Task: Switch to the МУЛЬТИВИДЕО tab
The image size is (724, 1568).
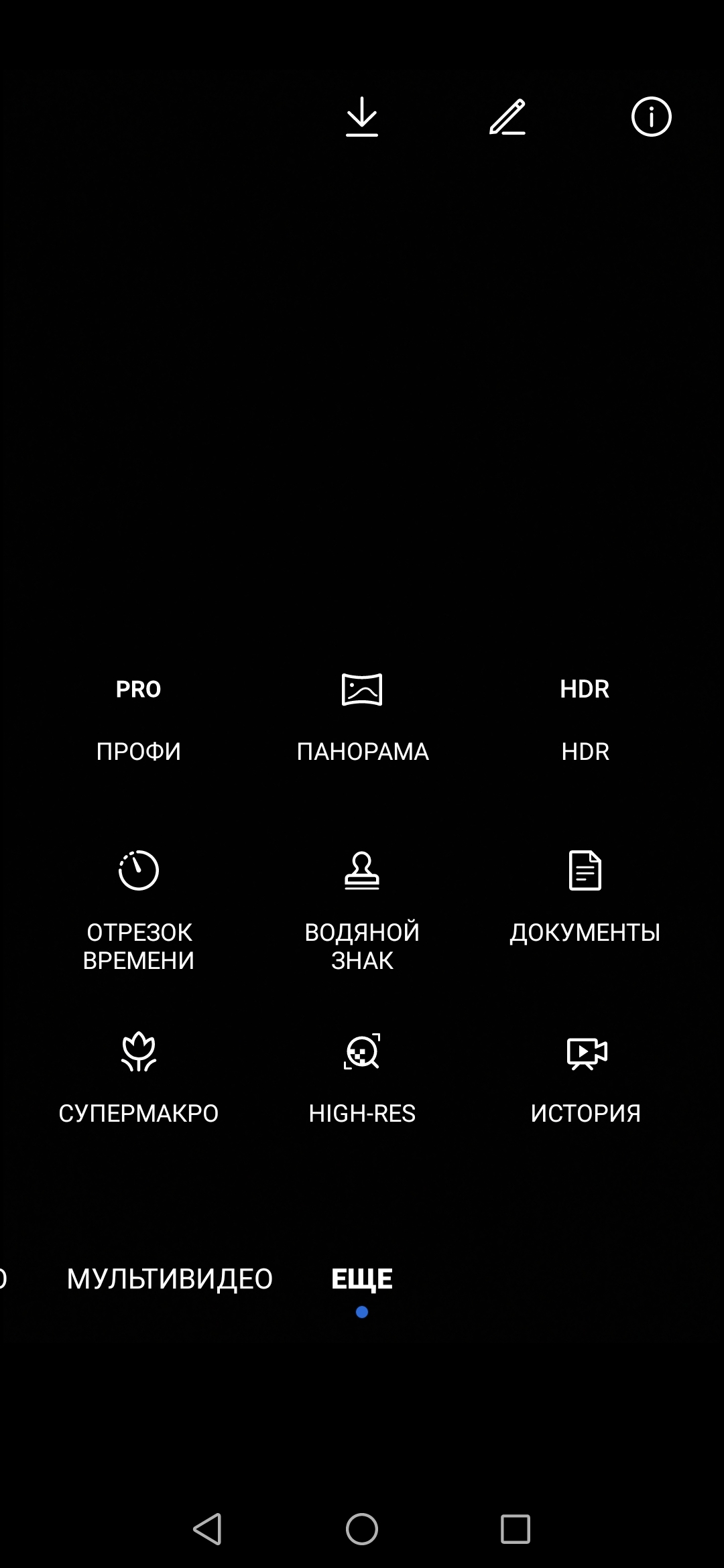Action: point(170,1279)
